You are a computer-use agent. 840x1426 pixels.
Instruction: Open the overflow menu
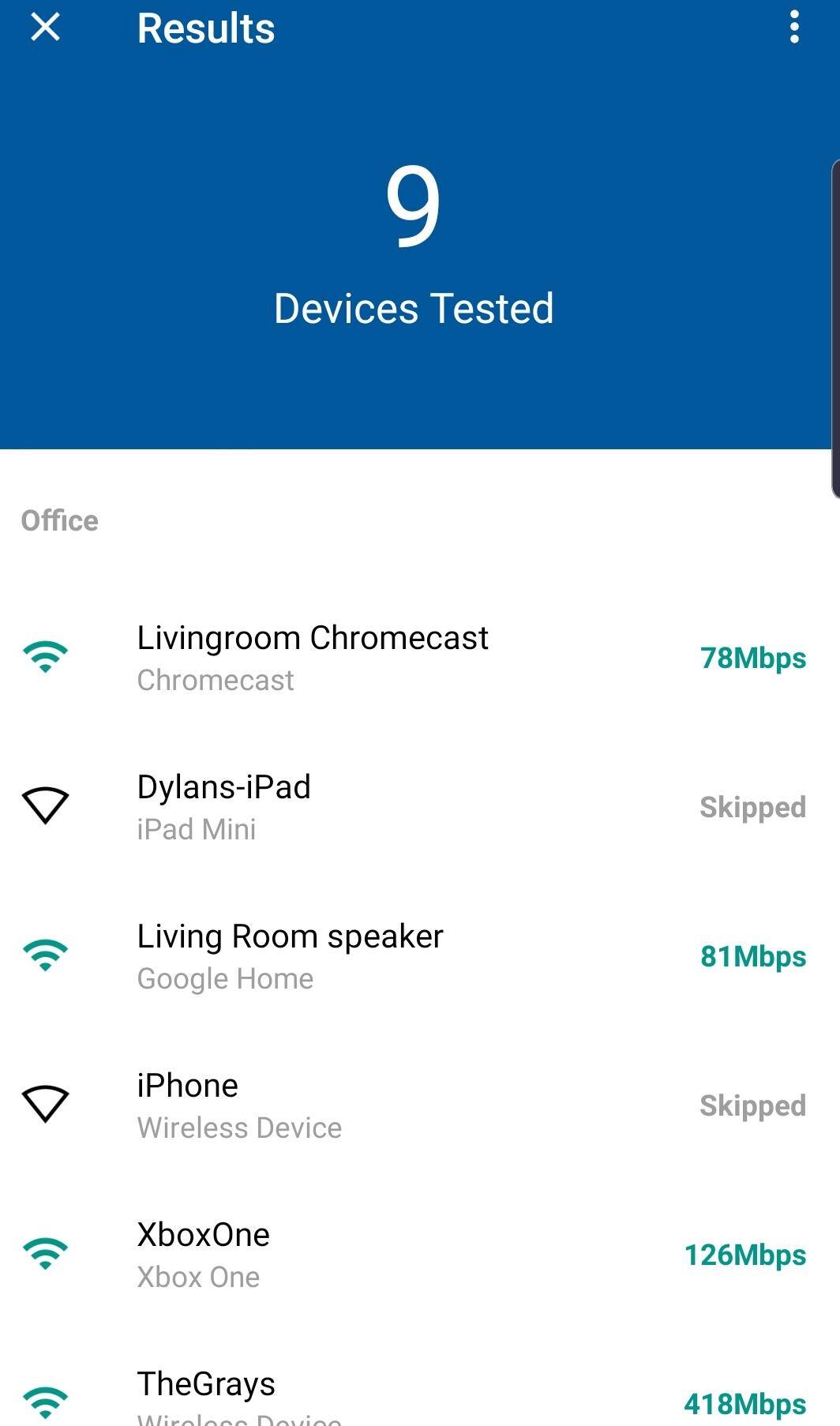(x=794, y=28)
